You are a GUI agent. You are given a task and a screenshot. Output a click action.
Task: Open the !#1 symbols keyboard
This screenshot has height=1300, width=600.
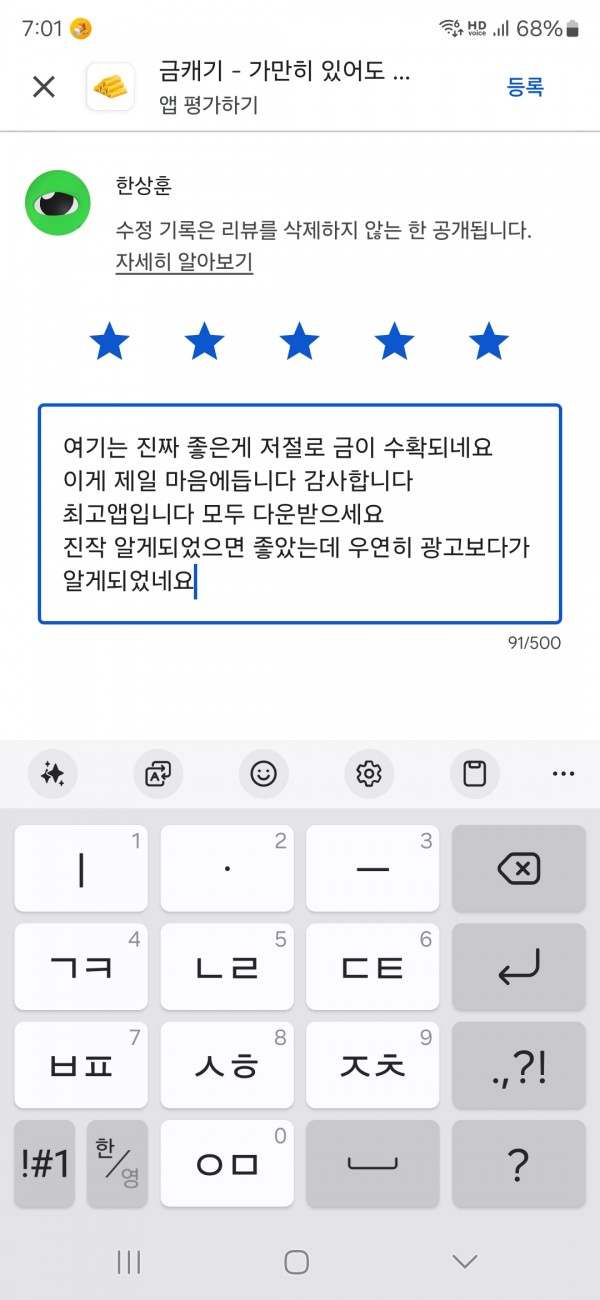pyautogui.click(x=46, y=1163)
